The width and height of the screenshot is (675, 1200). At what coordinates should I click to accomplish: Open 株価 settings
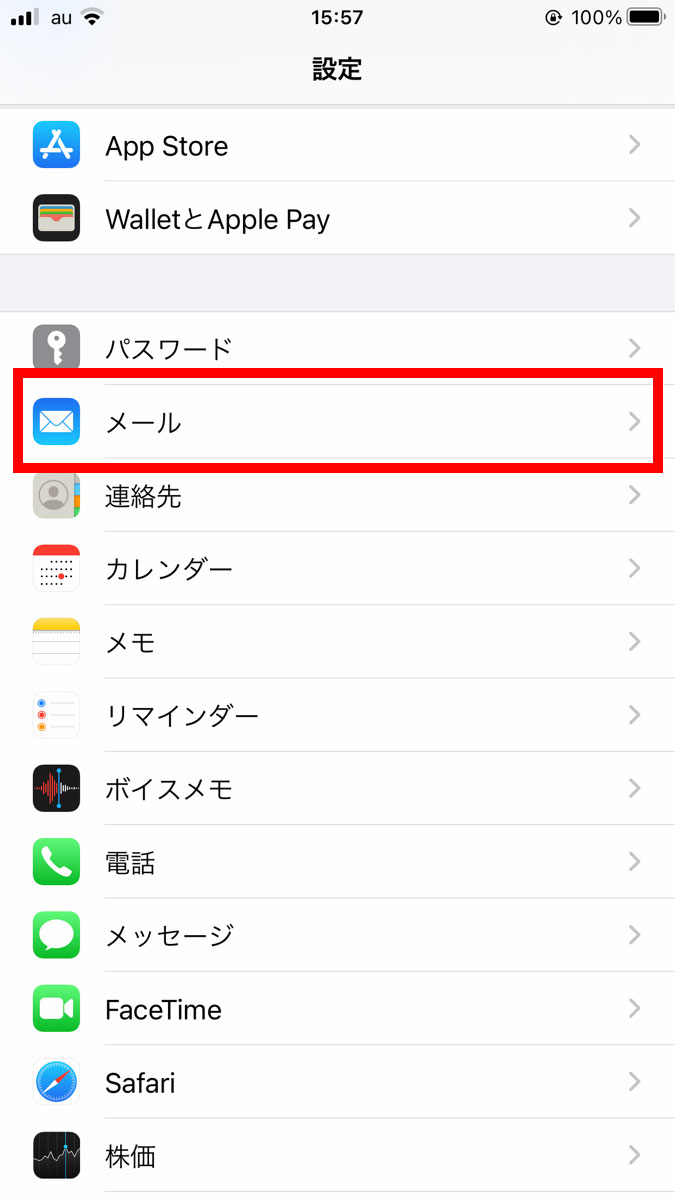337,1155
